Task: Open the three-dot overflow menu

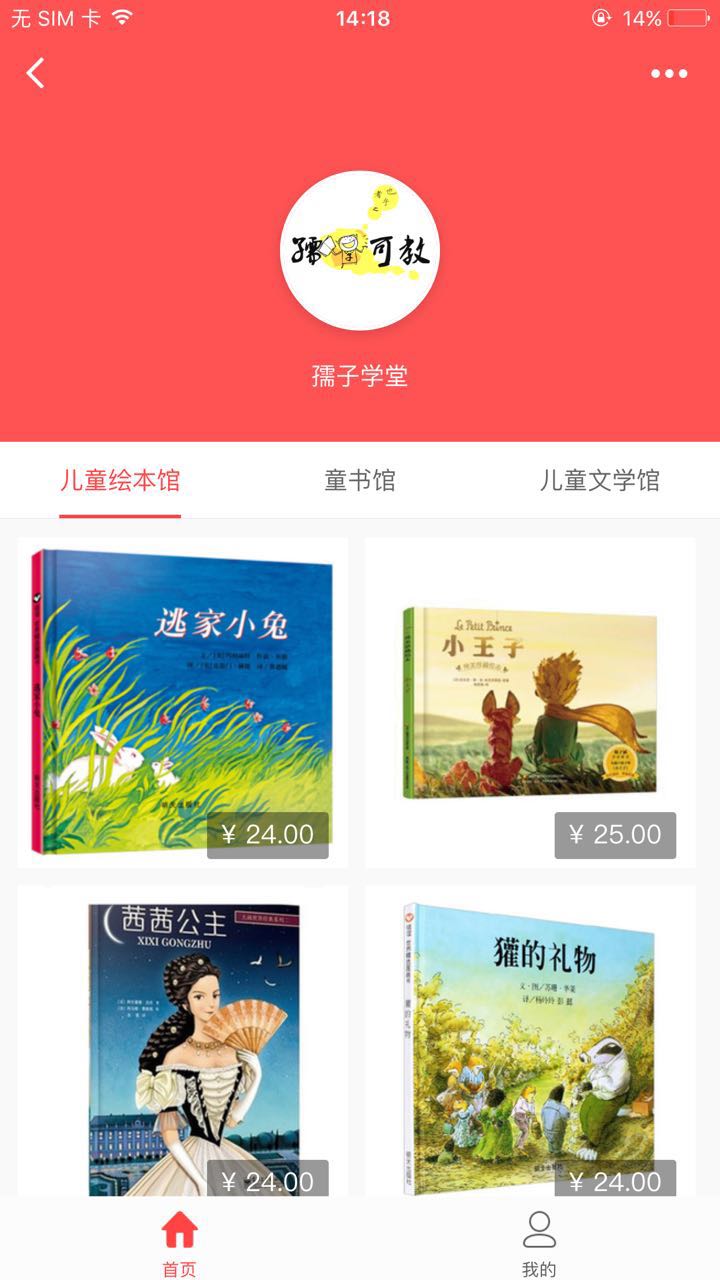Action: tap(669, 73)
